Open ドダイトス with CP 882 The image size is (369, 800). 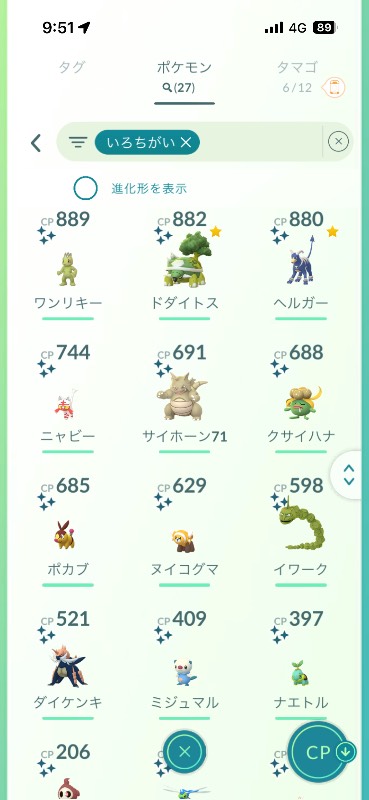click(184, 265)
